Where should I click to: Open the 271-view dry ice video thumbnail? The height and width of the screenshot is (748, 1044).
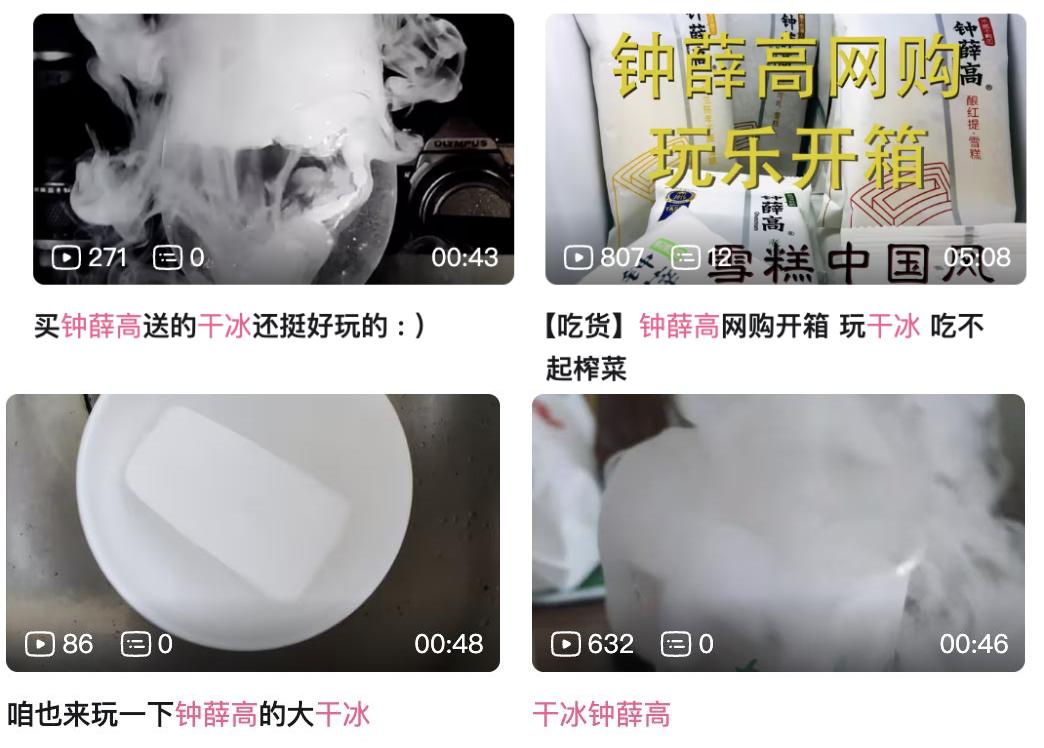click(273, 148)
